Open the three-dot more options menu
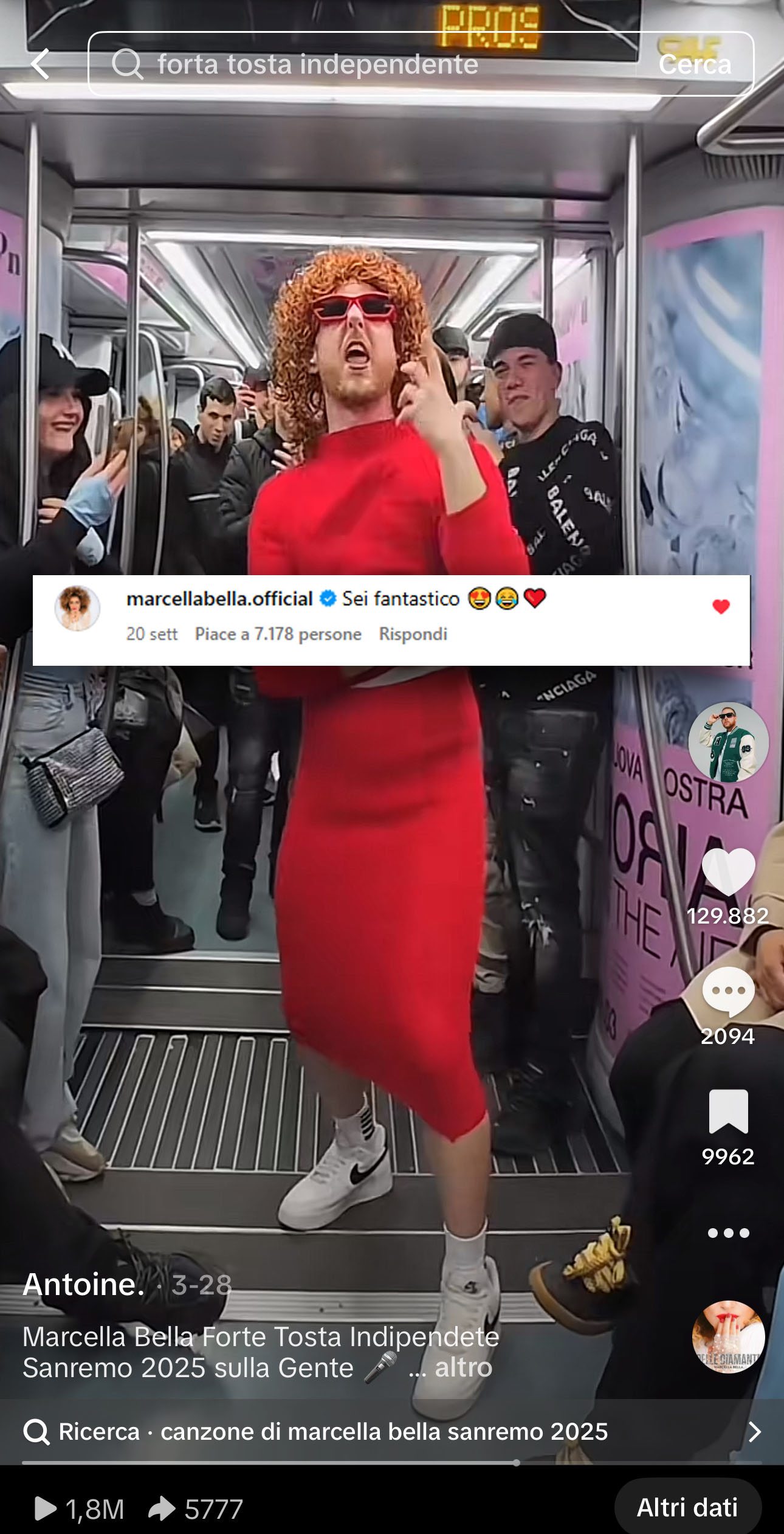Viewport: 784px width, 1534px height. point(728,1233)
